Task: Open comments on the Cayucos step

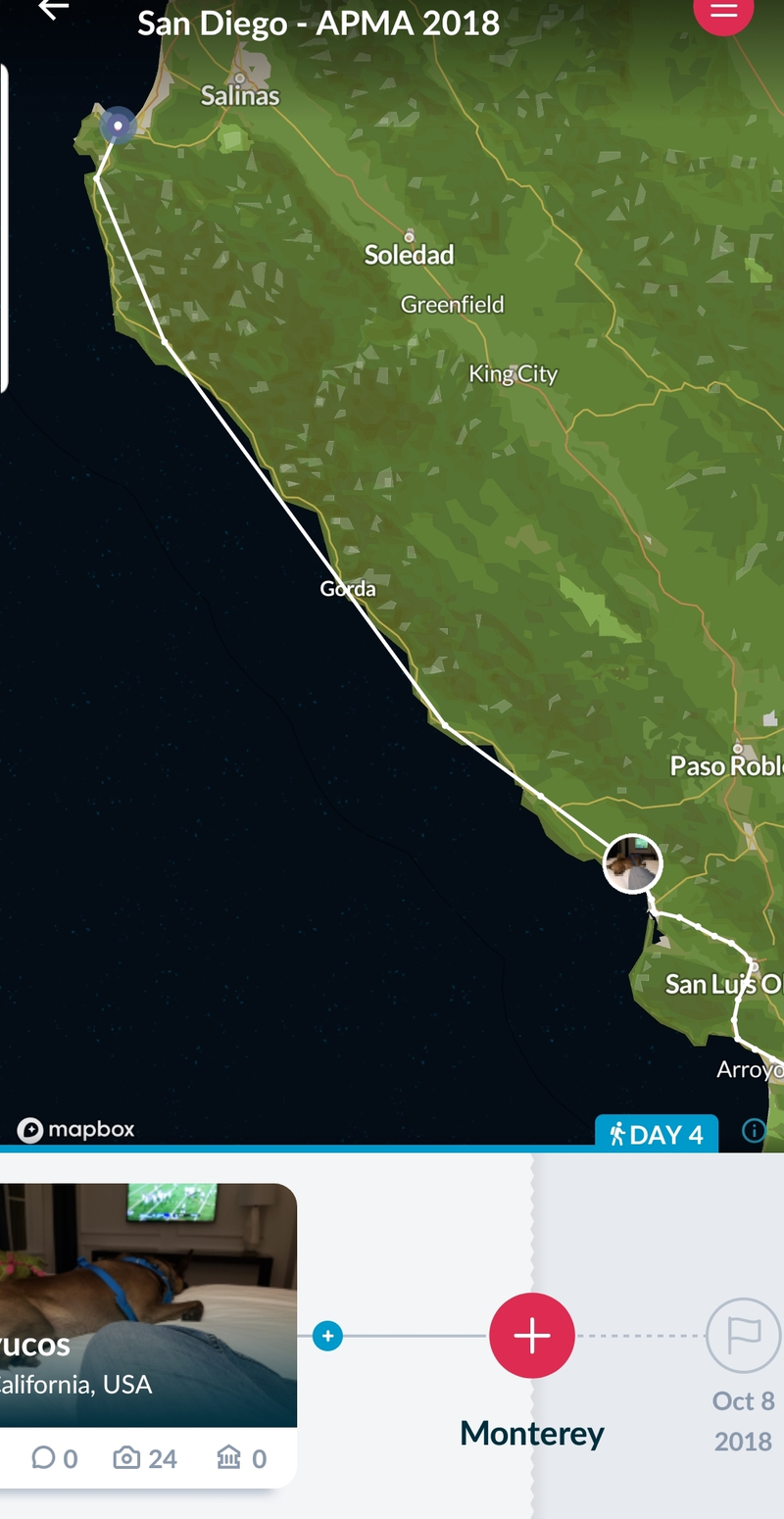Action: point(54,1458)
